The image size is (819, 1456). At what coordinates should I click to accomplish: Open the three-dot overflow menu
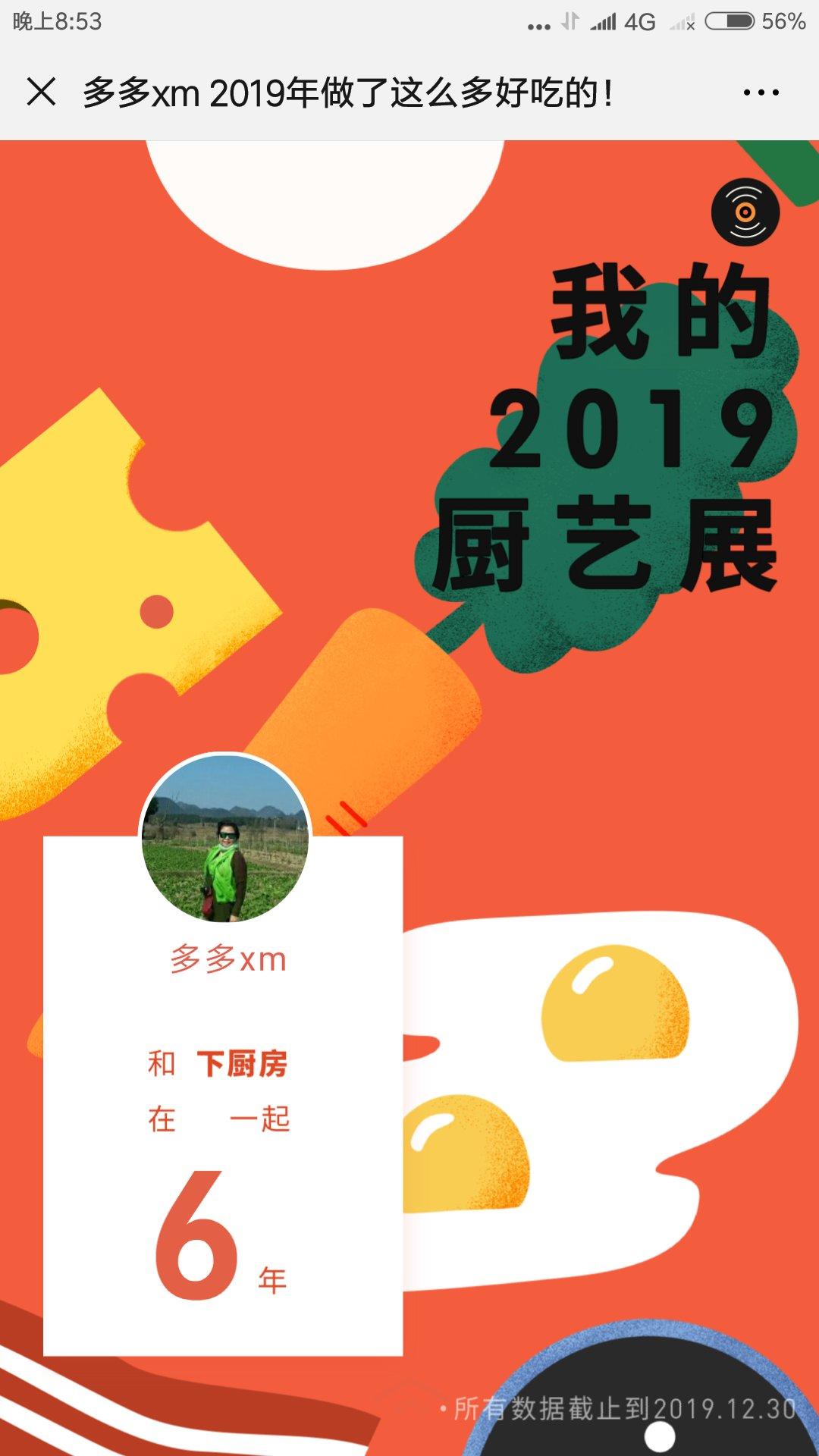[761, 93]
